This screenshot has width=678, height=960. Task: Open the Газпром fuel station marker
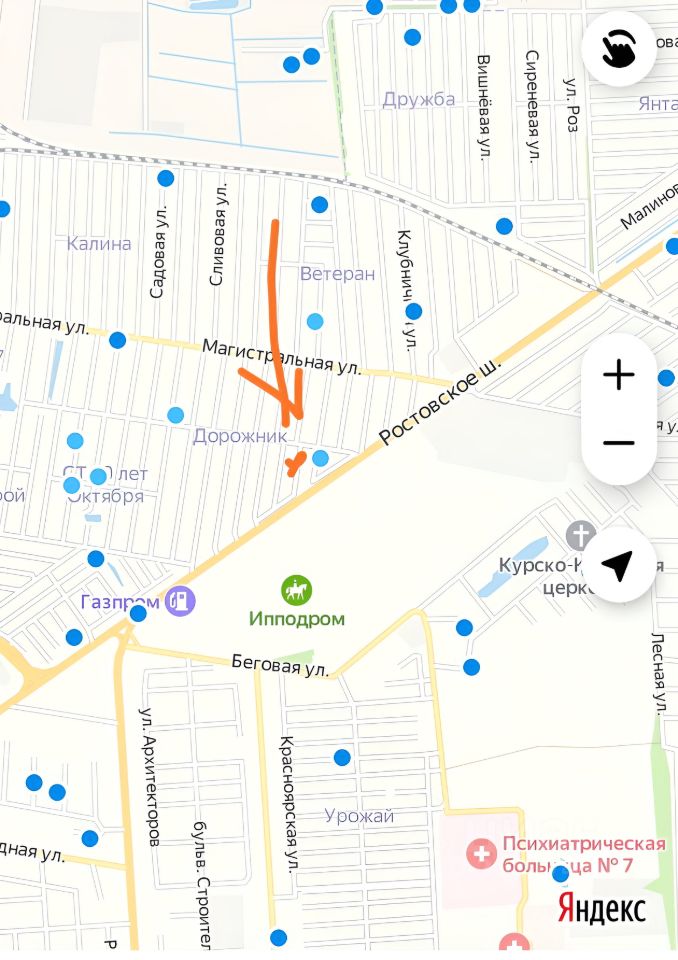click(x=181, y=601)
